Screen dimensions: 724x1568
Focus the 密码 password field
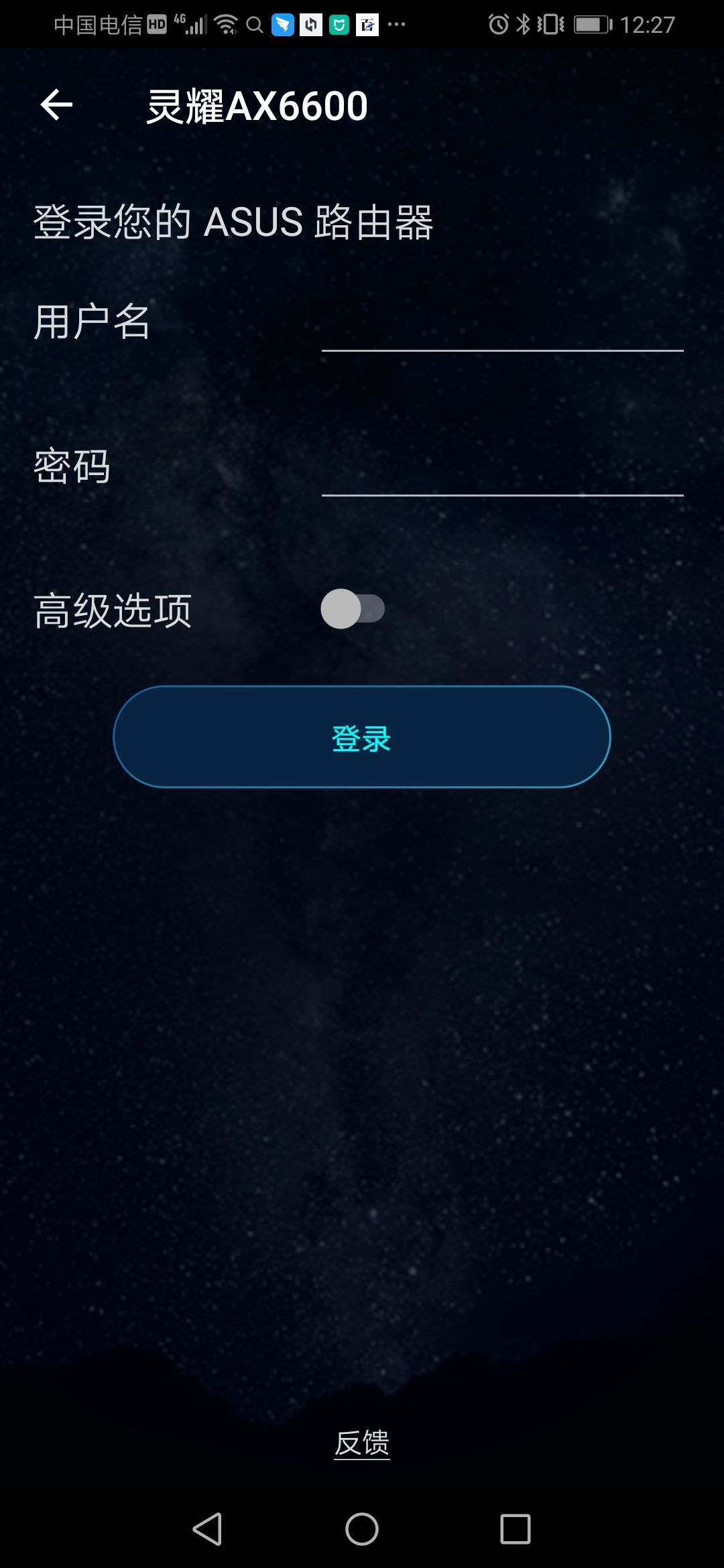[501, 472]
